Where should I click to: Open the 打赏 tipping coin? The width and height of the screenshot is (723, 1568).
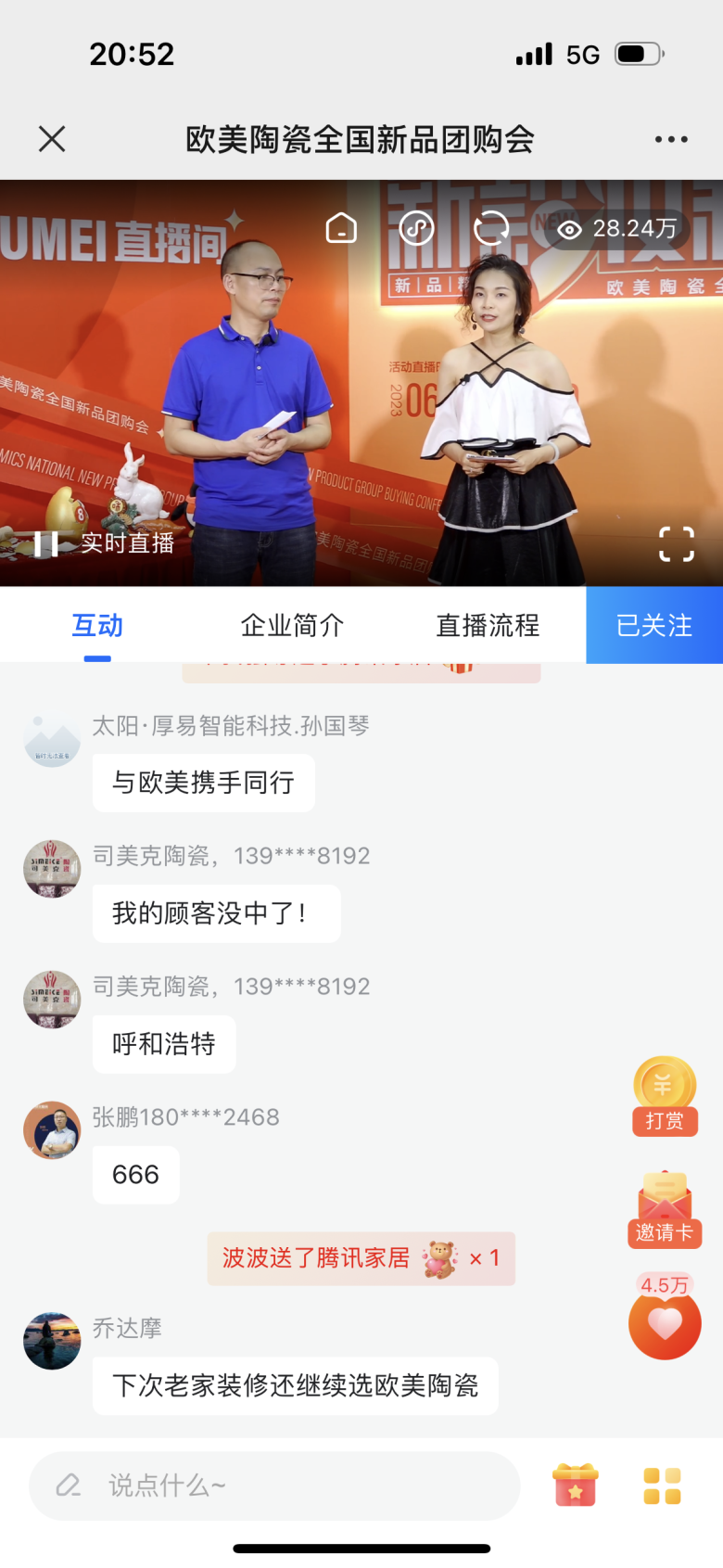click(664, 1095)
